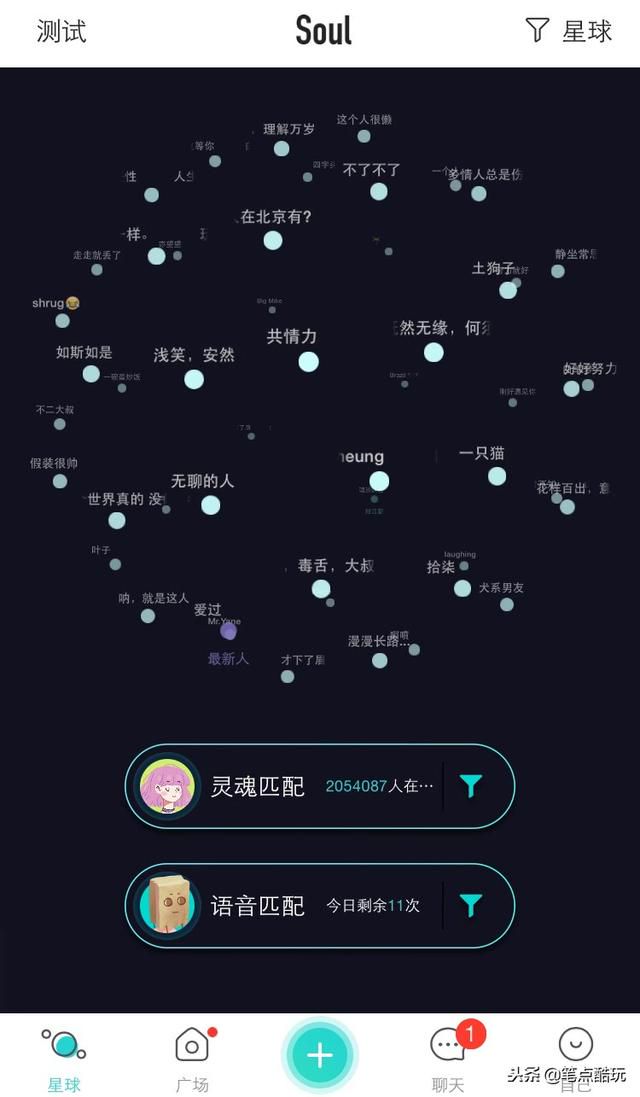
Task: Open the filter icon for 灵魂匹配
Action: (471, 786)
